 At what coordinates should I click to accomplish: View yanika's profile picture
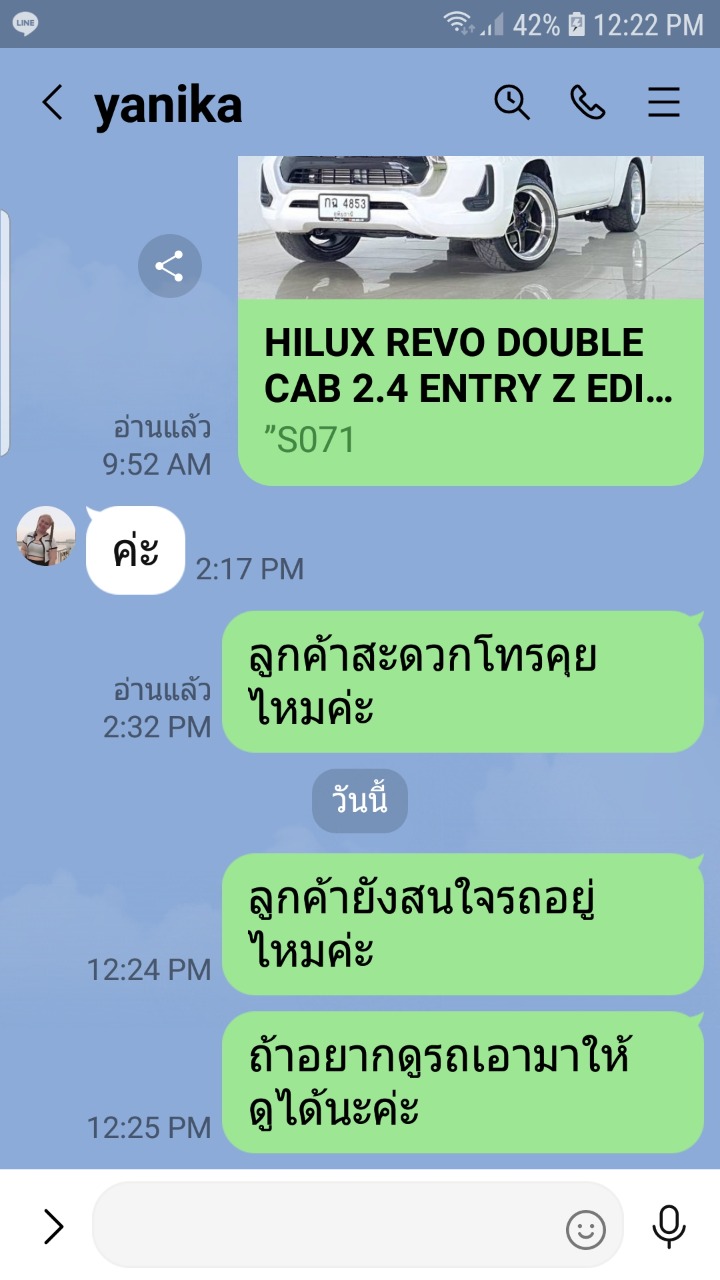pyautogui.click(x=46, y=536)
